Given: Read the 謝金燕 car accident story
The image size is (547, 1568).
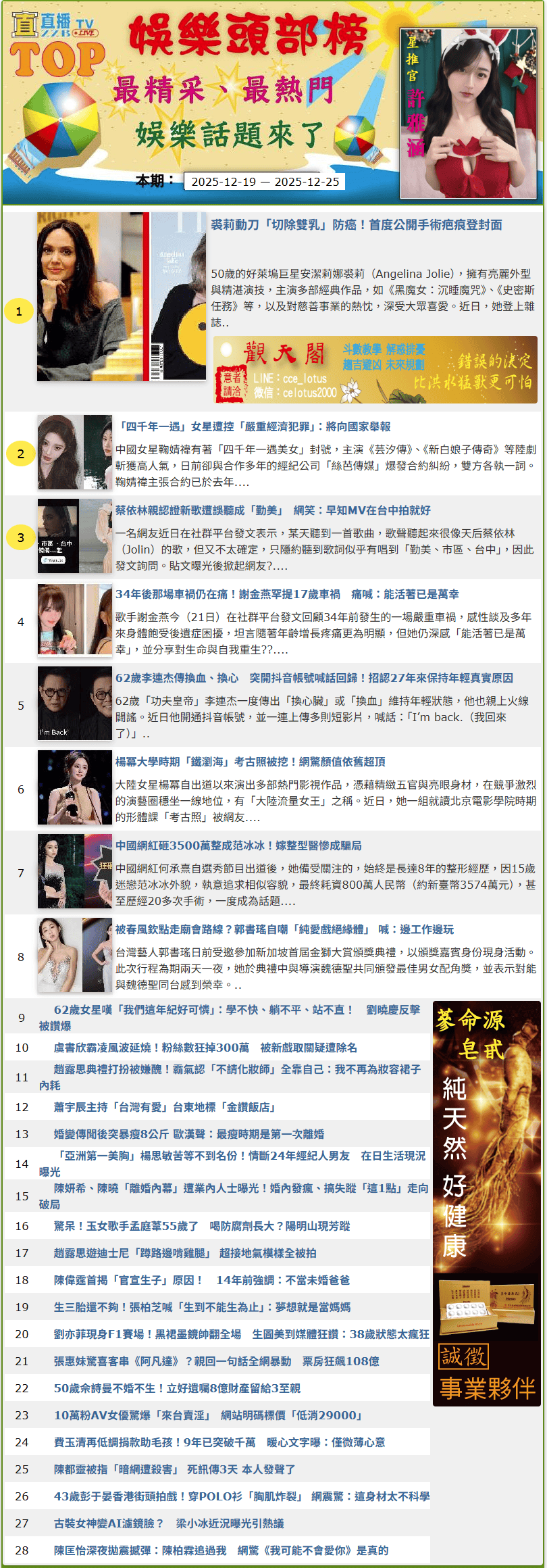Looking at the screenshot, I should point(286,594).
